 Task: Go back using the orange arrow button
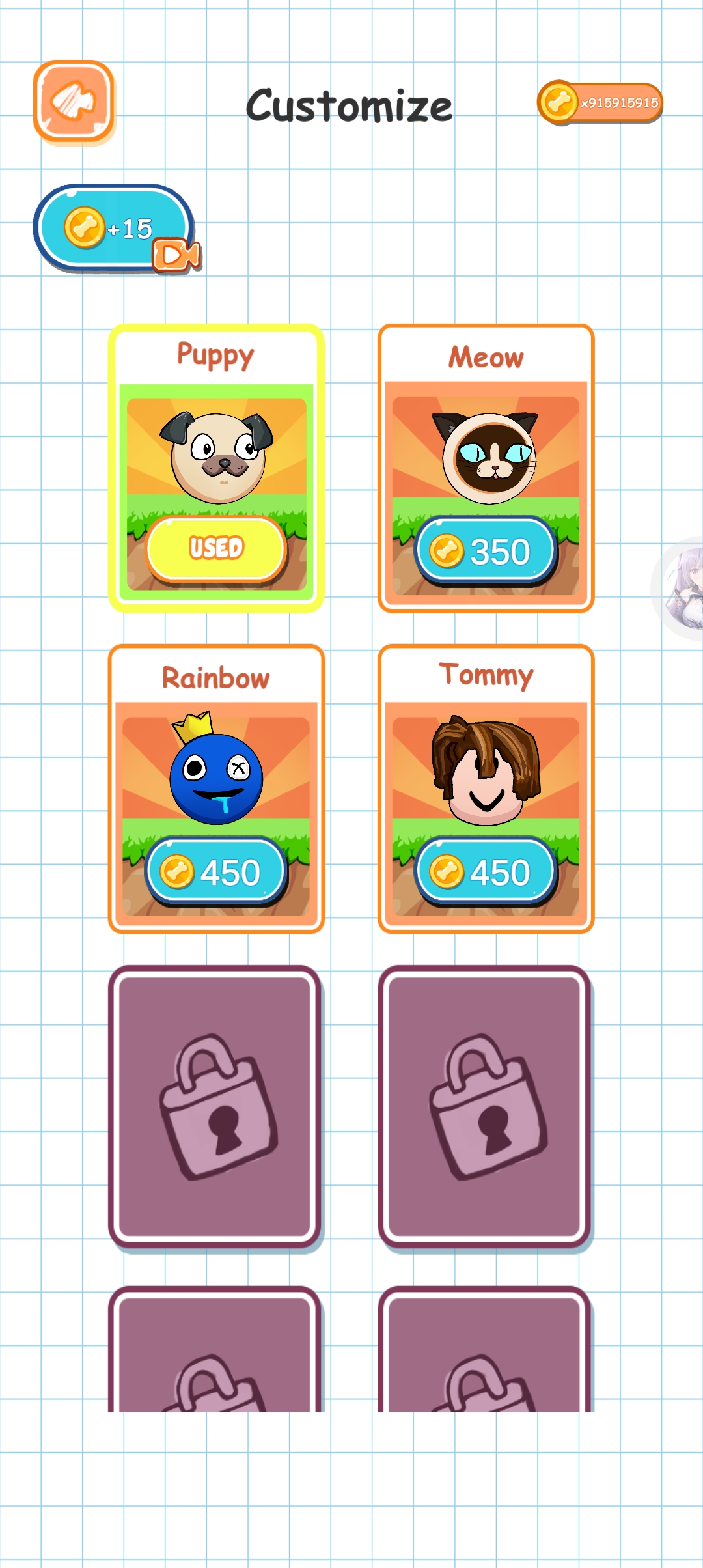tap(74, 101)
